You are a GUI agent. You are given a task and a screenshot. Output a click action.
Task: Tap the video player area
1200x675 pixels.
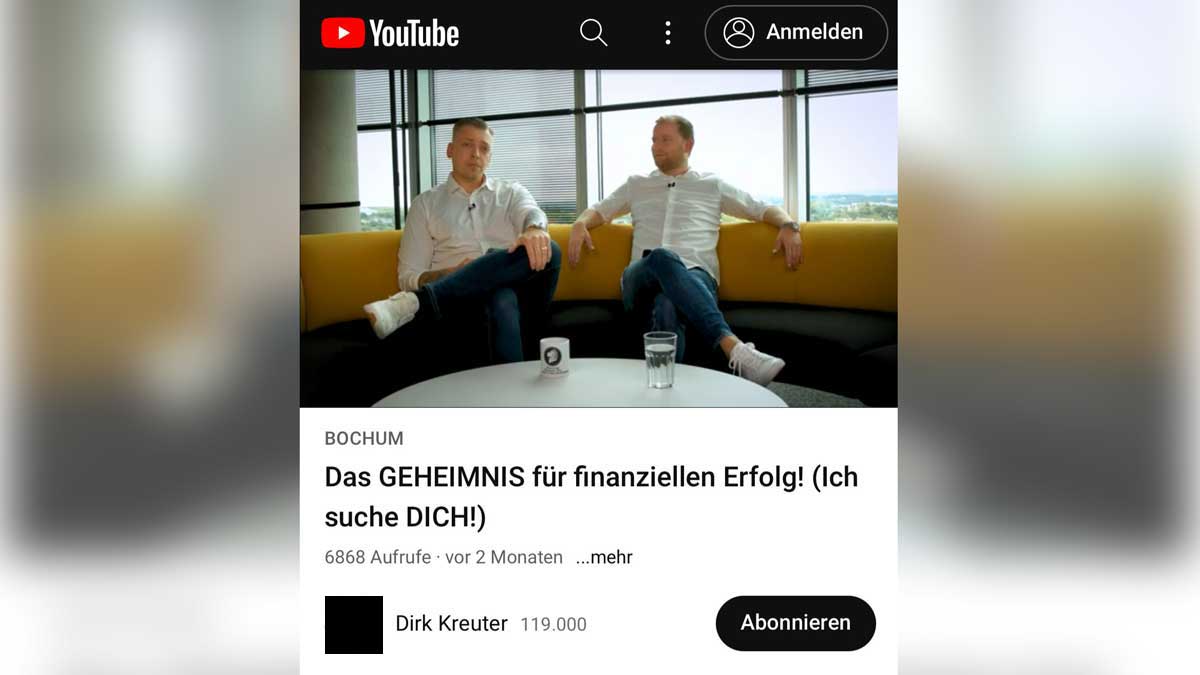coord(598,238)
